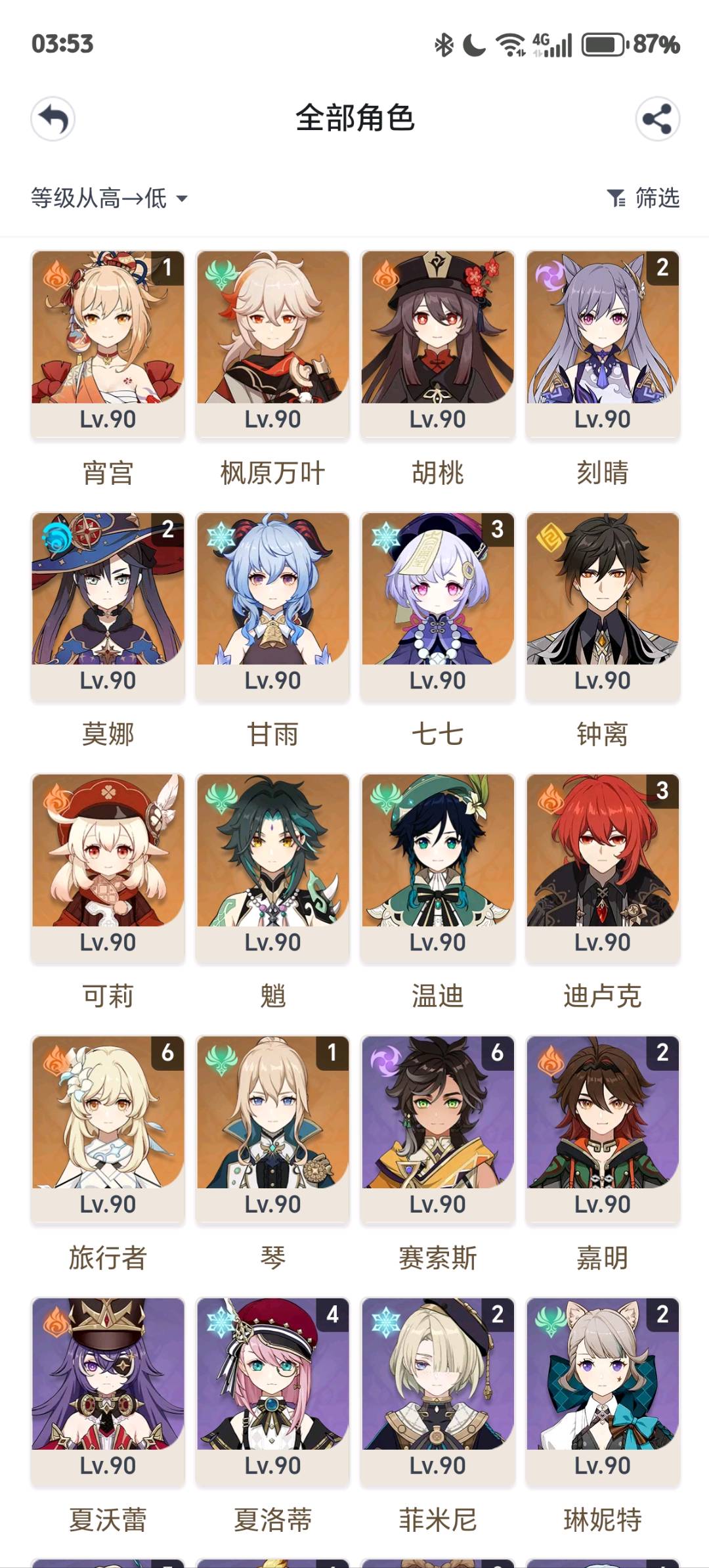View 温迪 character details

(437, 867)
